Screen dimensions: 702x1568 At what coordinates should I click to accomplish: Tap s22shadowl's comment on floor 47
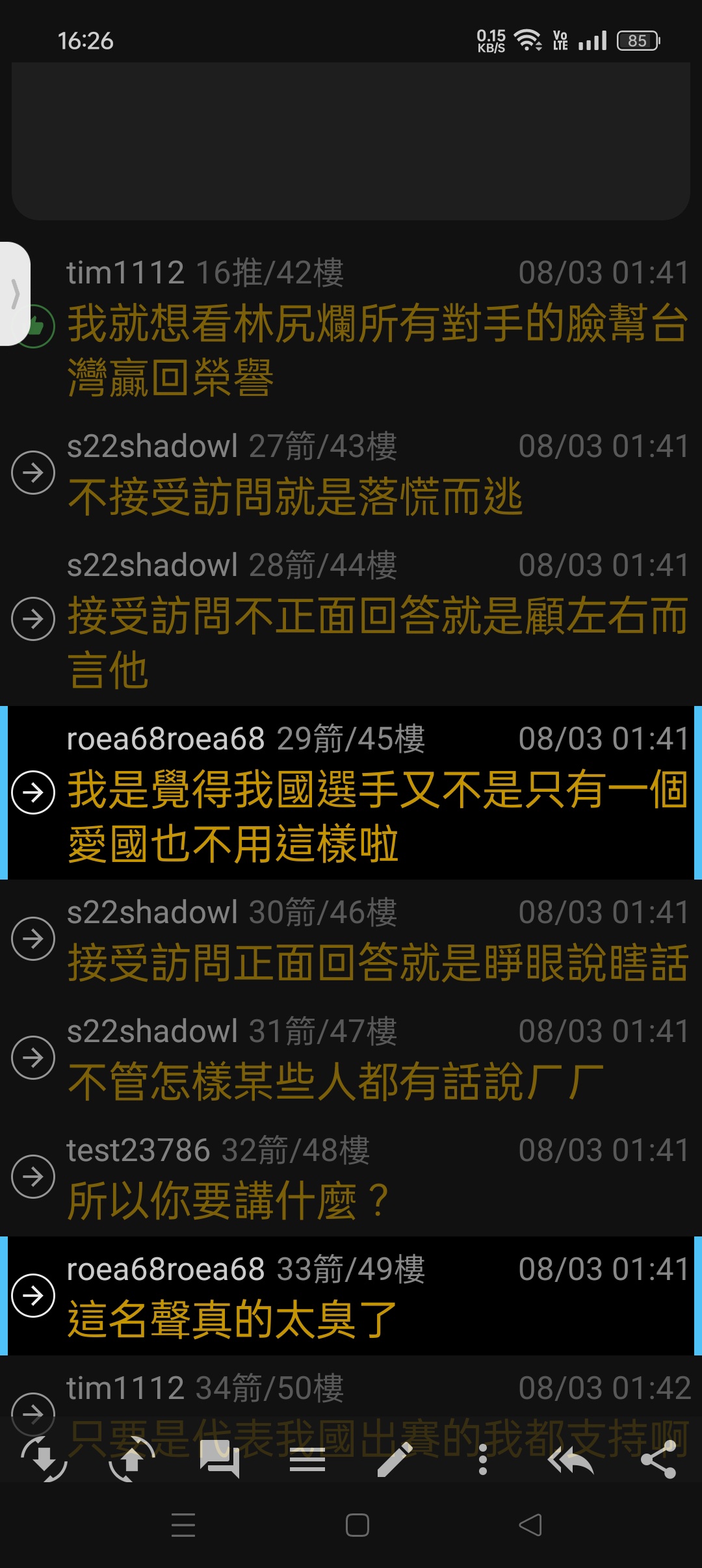tap(351, 1058)
